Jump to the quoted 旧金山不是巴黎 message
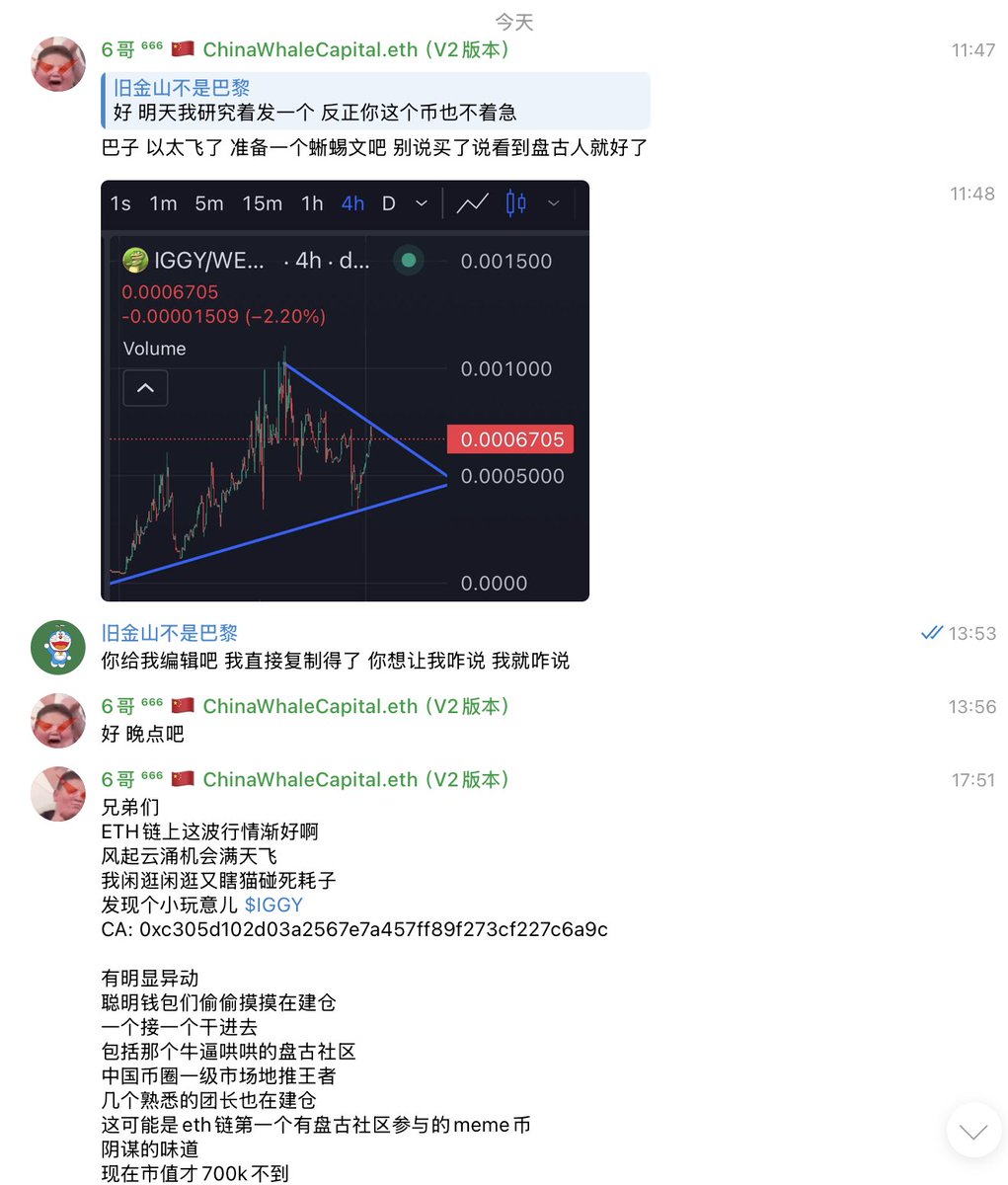 [x=375, y=101]
